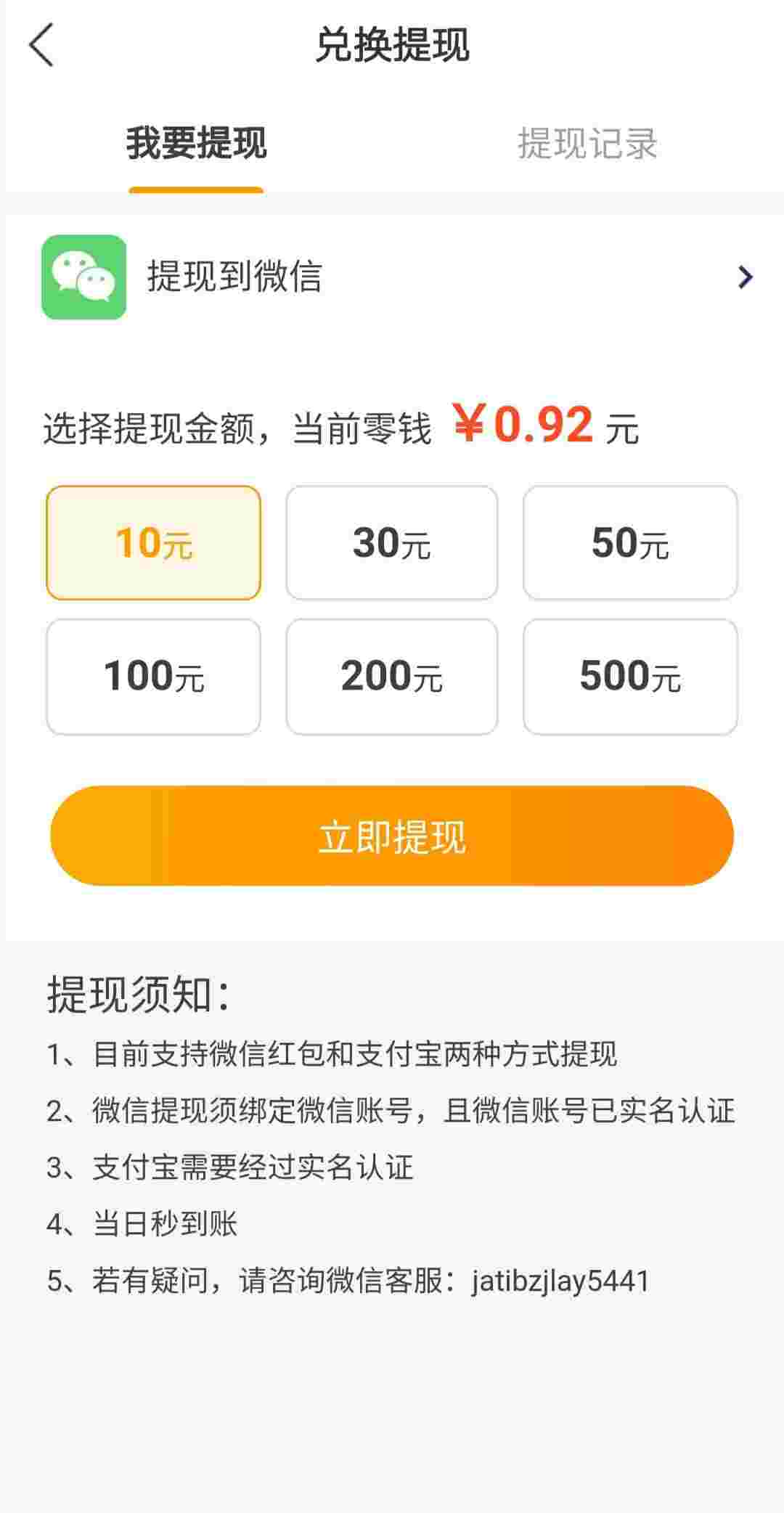The width and height of the screenshot is (784, 1513).
Task: Choose the 10元 withdrawal amount
Action: (153, 542)
